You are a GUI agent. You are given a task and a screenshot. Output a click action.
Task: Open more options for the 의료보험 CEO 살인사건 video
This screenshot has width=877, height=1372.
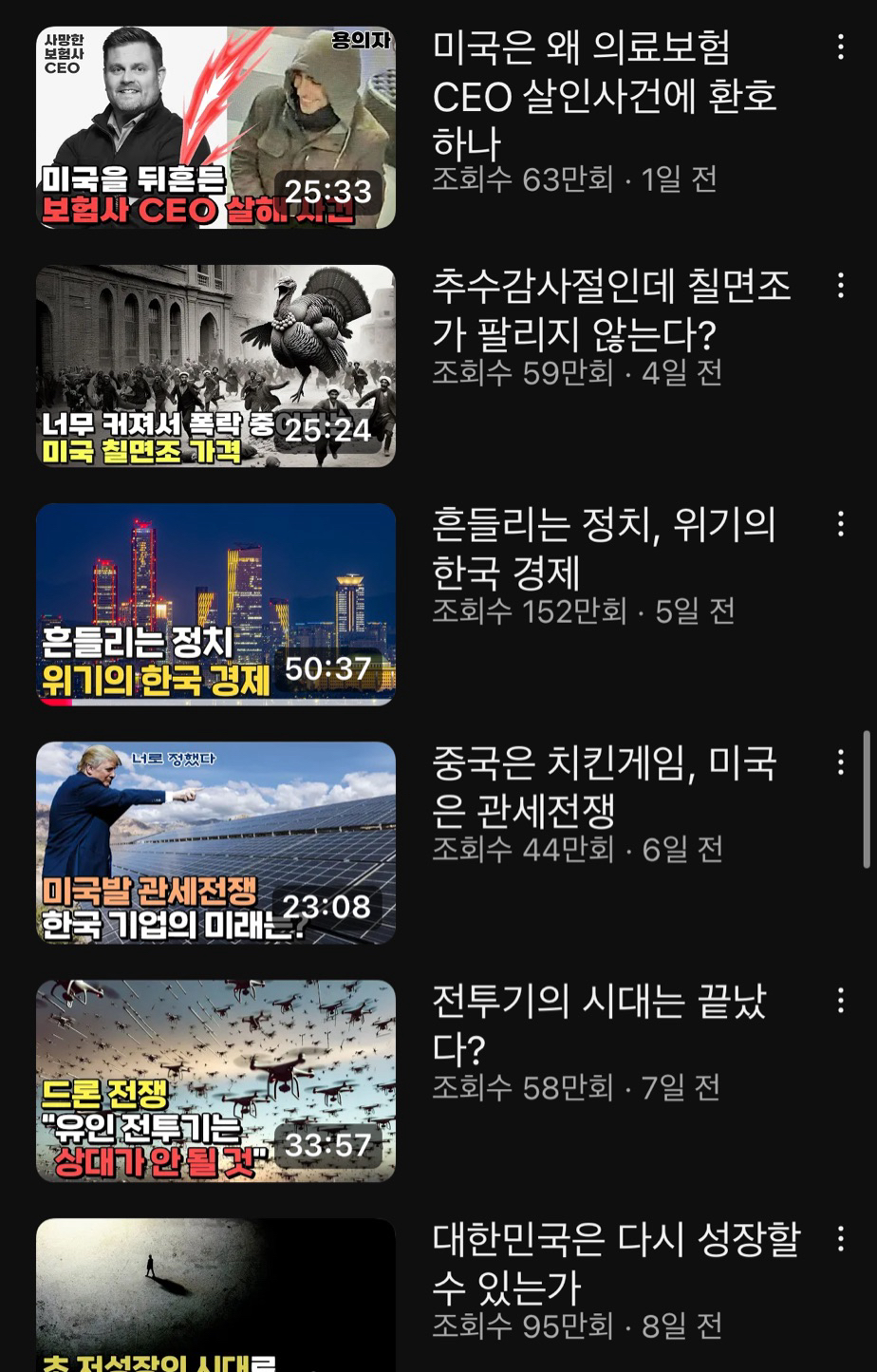pyautogui.click(x=841, y=47)
